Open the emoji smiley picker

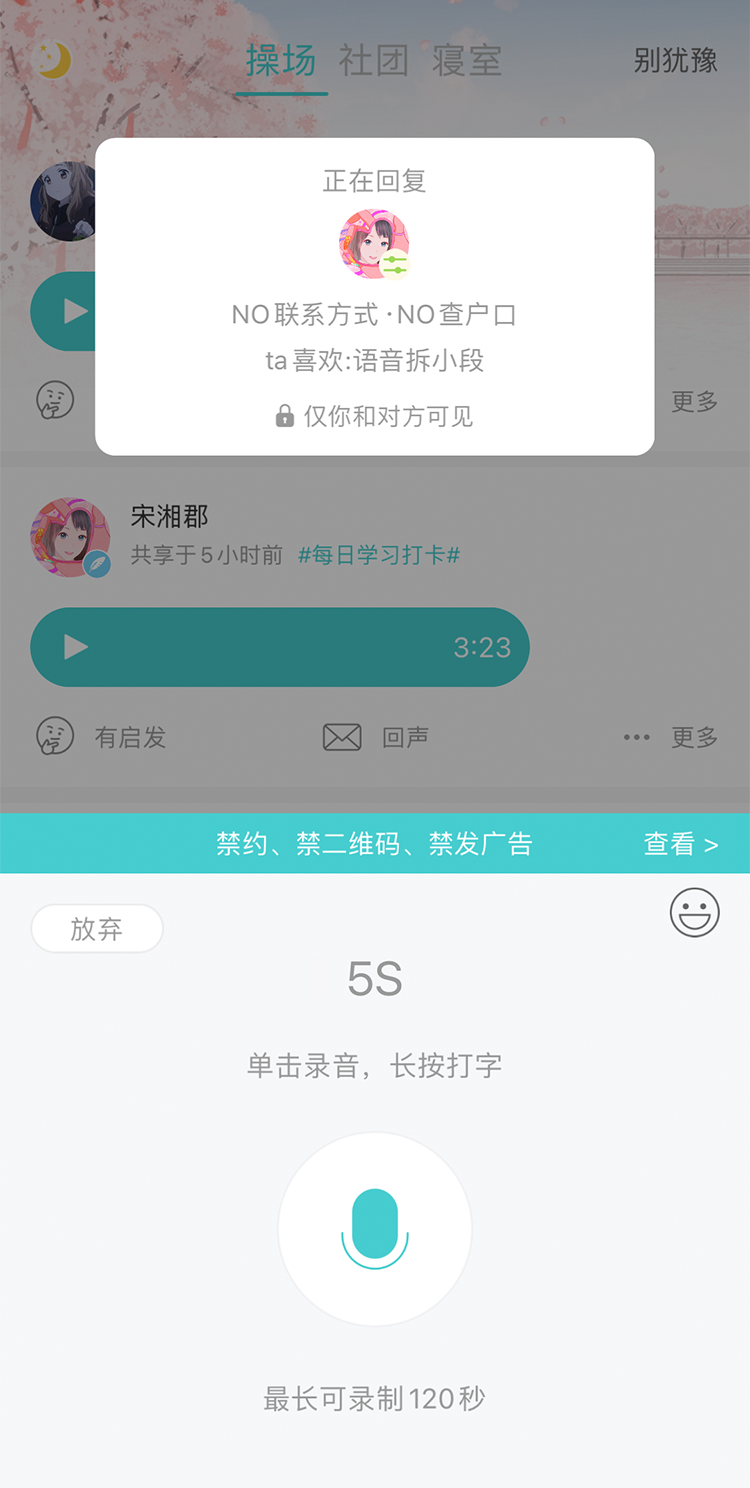tap(694, 912)
